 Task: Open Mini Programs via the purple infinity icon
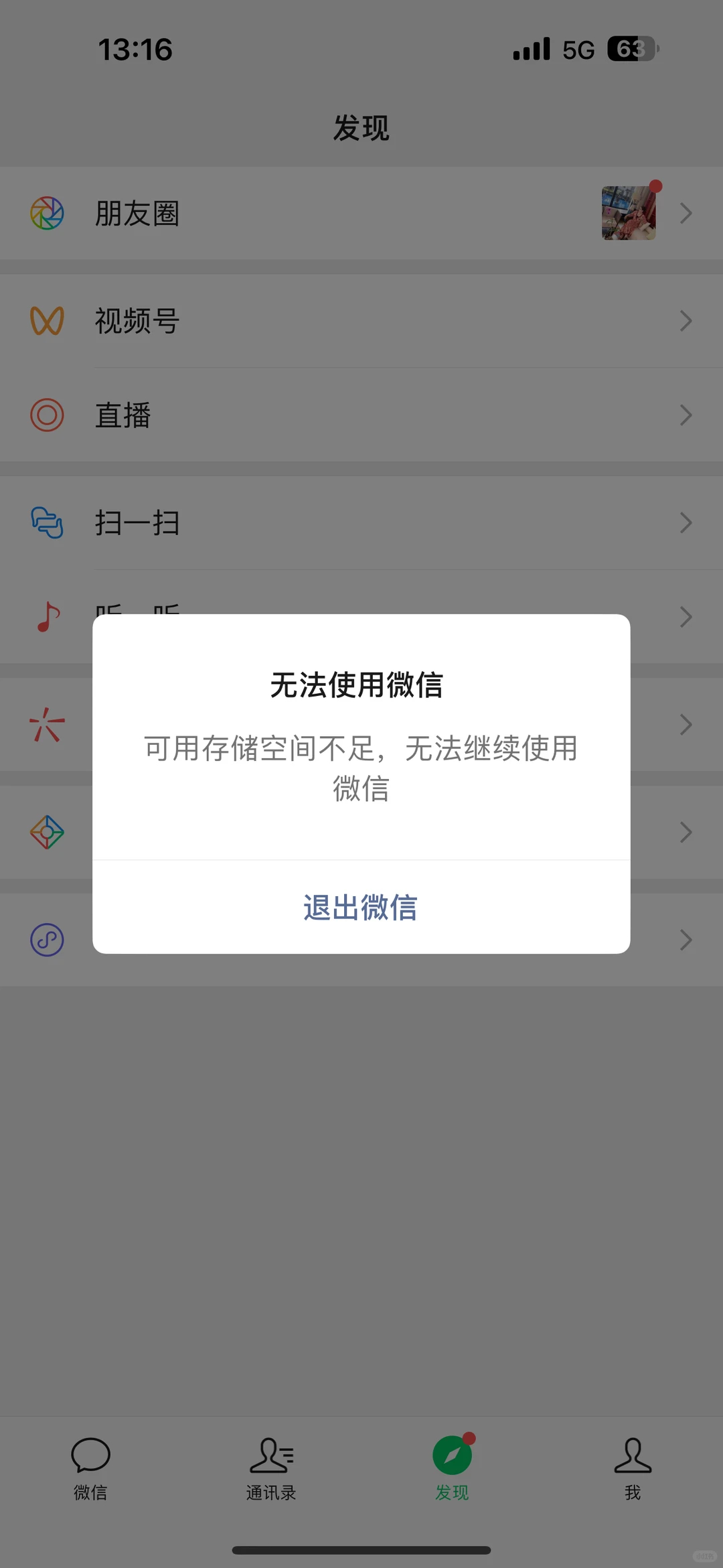pos(47,940)
